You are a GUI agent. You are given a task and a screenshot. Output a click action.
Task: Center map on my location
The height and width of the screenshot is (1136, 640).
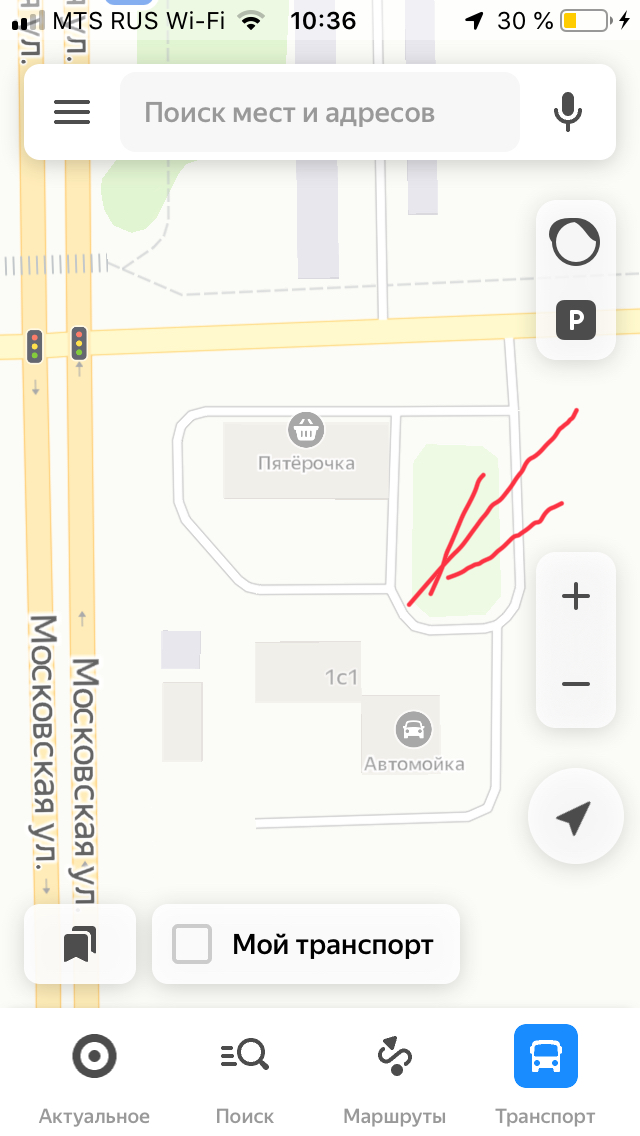pos(573,818)
